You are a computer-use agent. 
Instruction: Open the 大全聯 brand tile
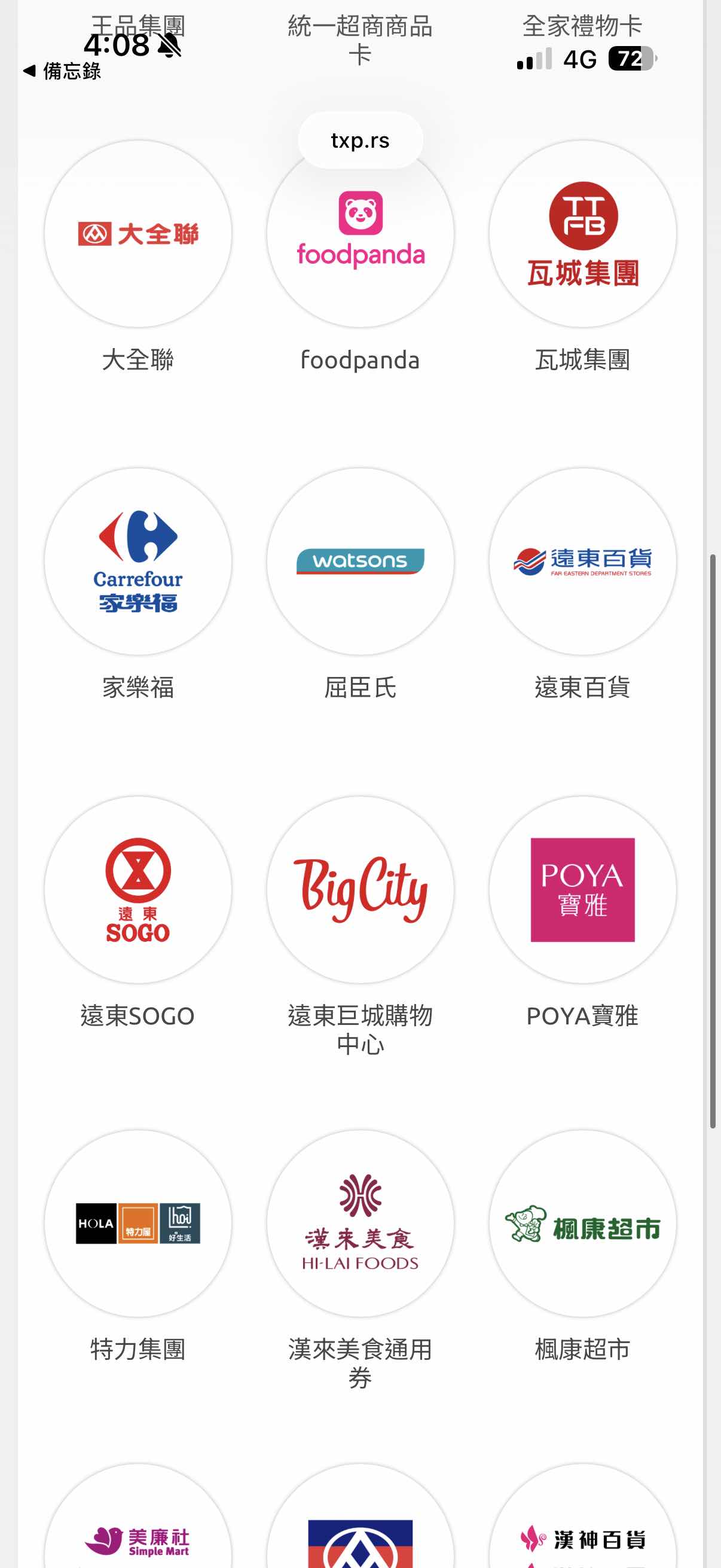pyautogui.click(x=138, y=234)
